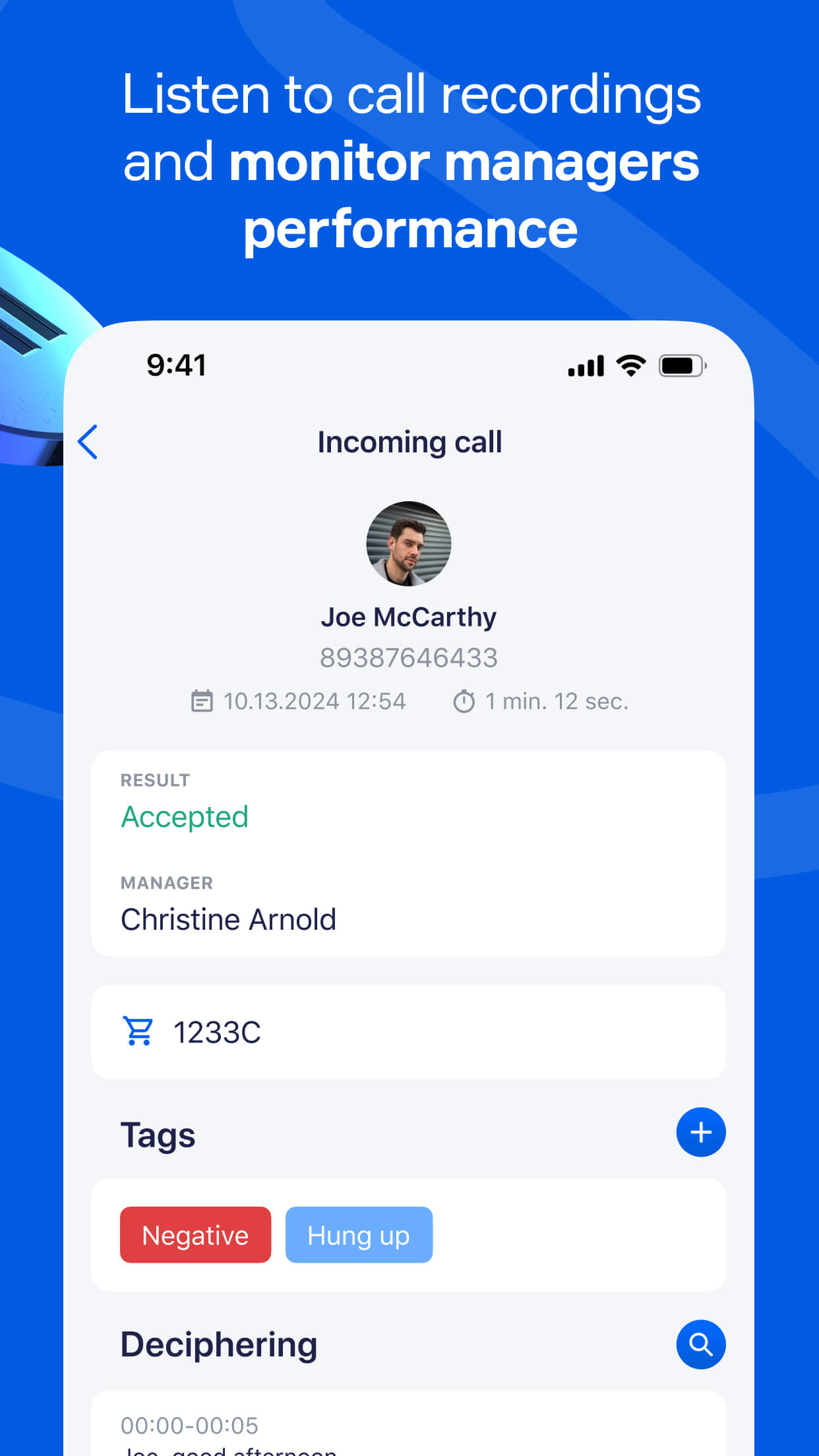Tap Joe McCarthy's profile photo
819x1456 pixels.
click(x=409, y=543)
